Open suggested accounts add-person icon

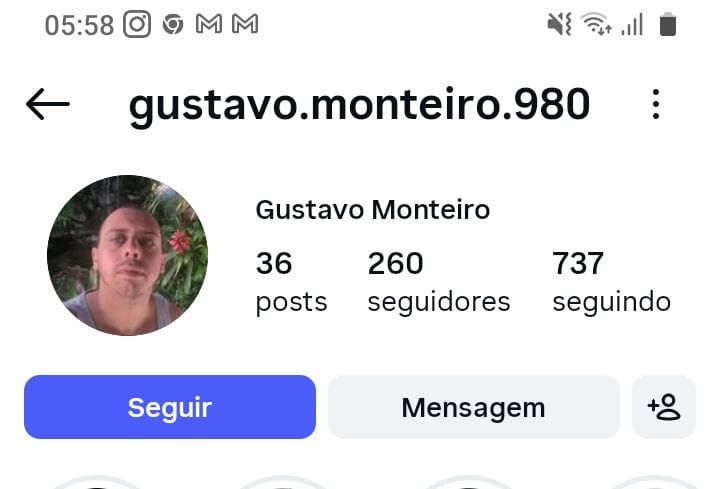pyautogui.click(x=664, y=407)
